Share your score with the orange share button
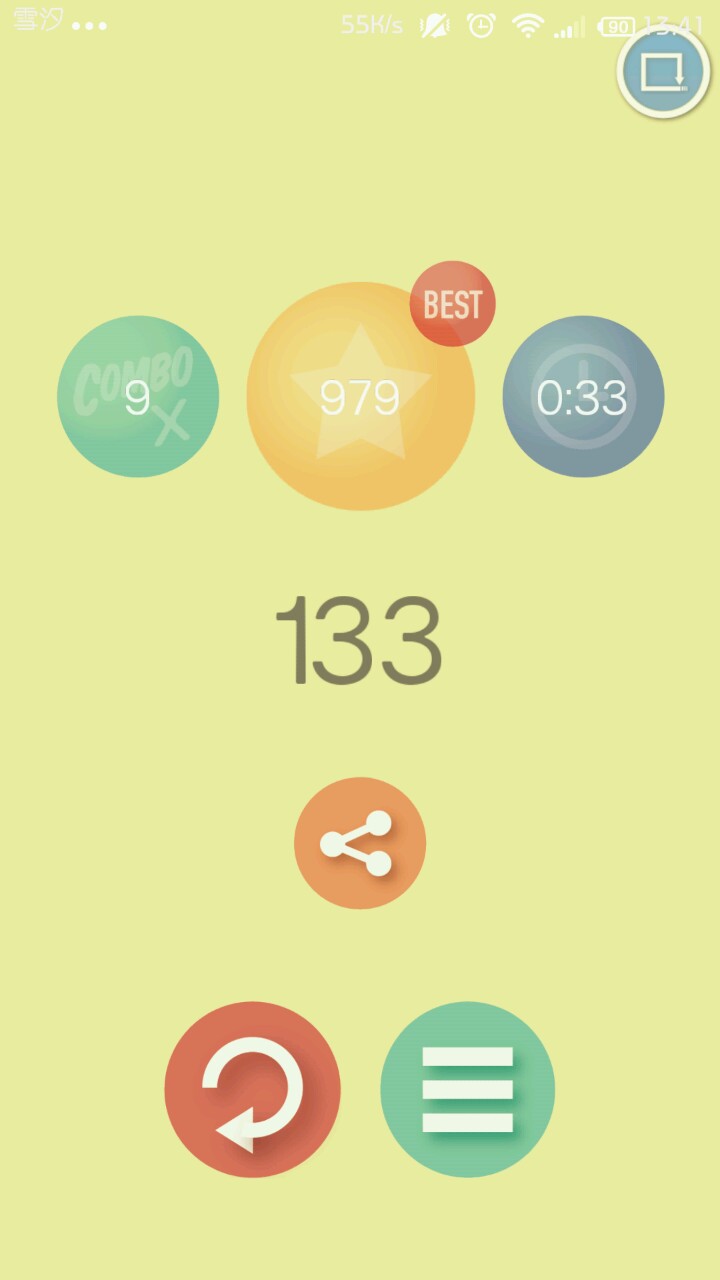The height and width of the screenshot is (1280, 720). point(360,843)
